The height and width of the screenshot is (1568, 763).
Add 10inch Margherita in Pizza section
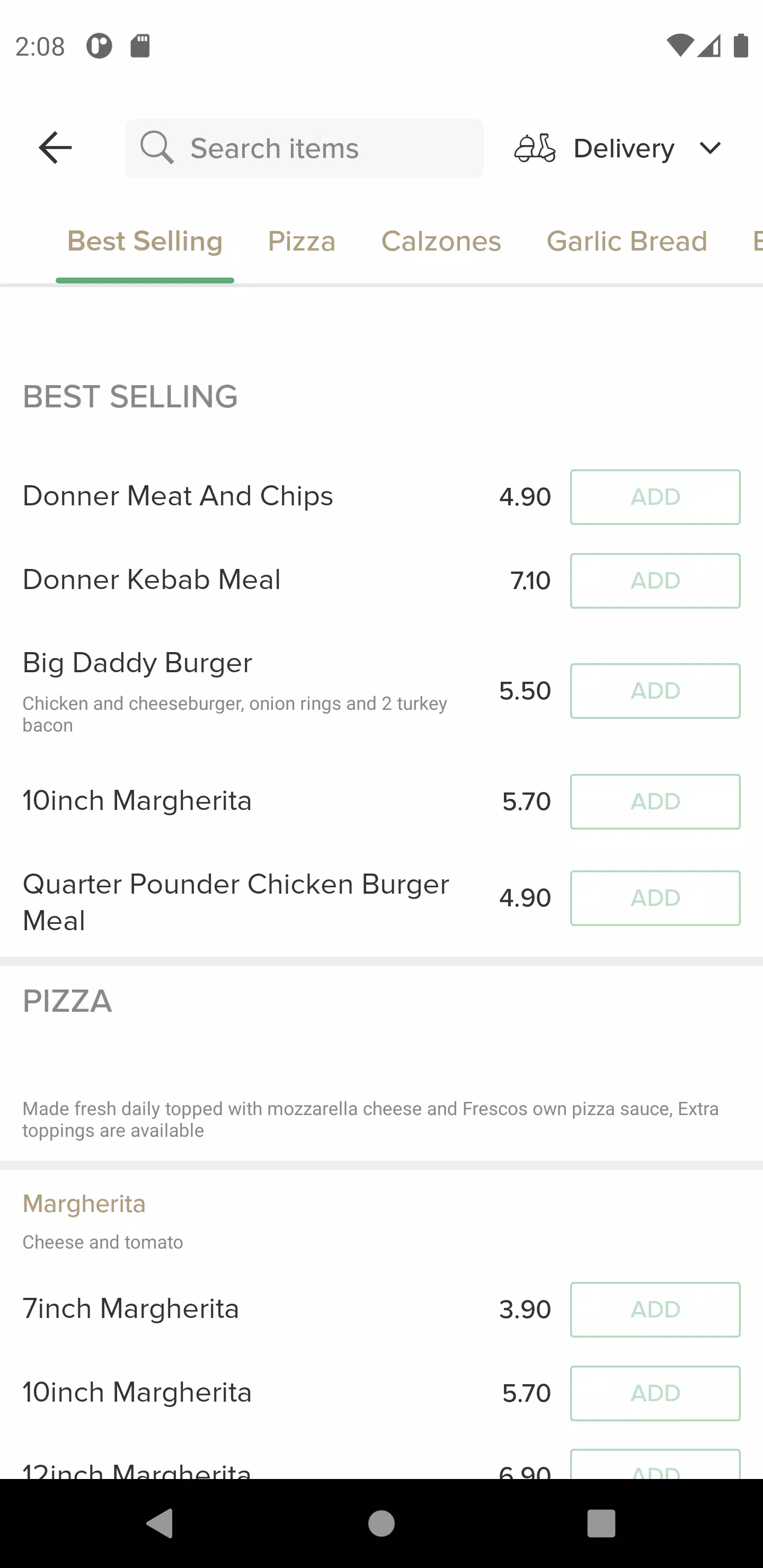pyautogui.click(x=655, y=1393)
